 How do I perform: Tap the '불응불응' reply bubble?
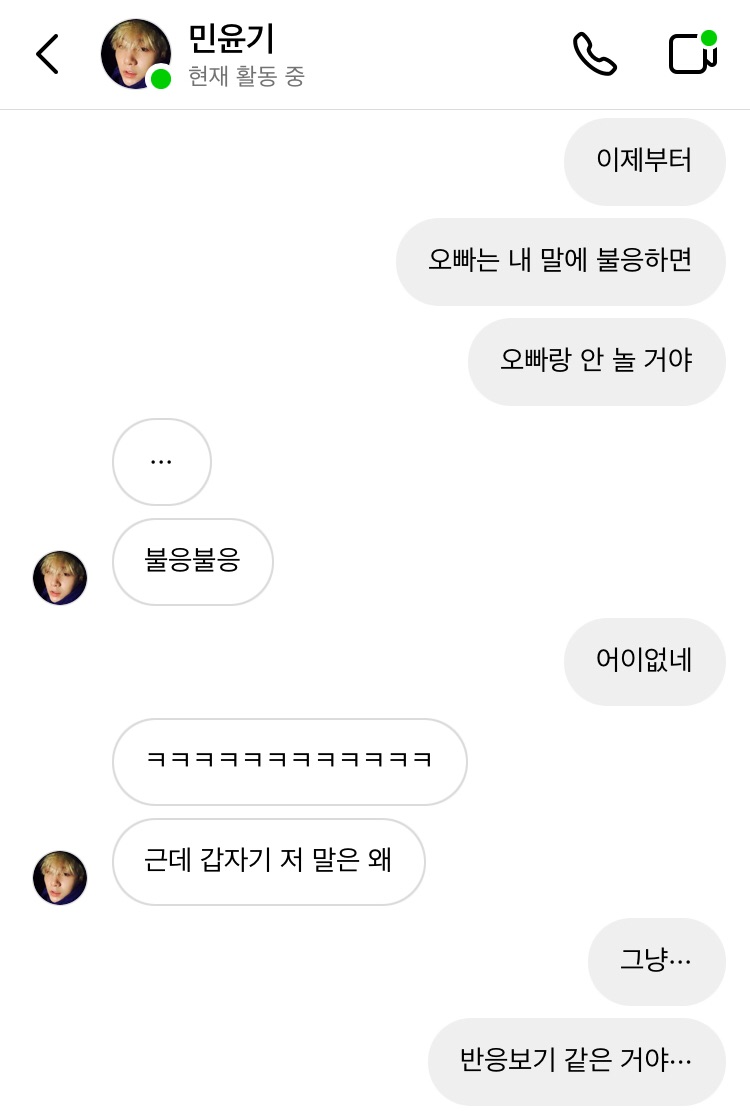tap(192, 562)
